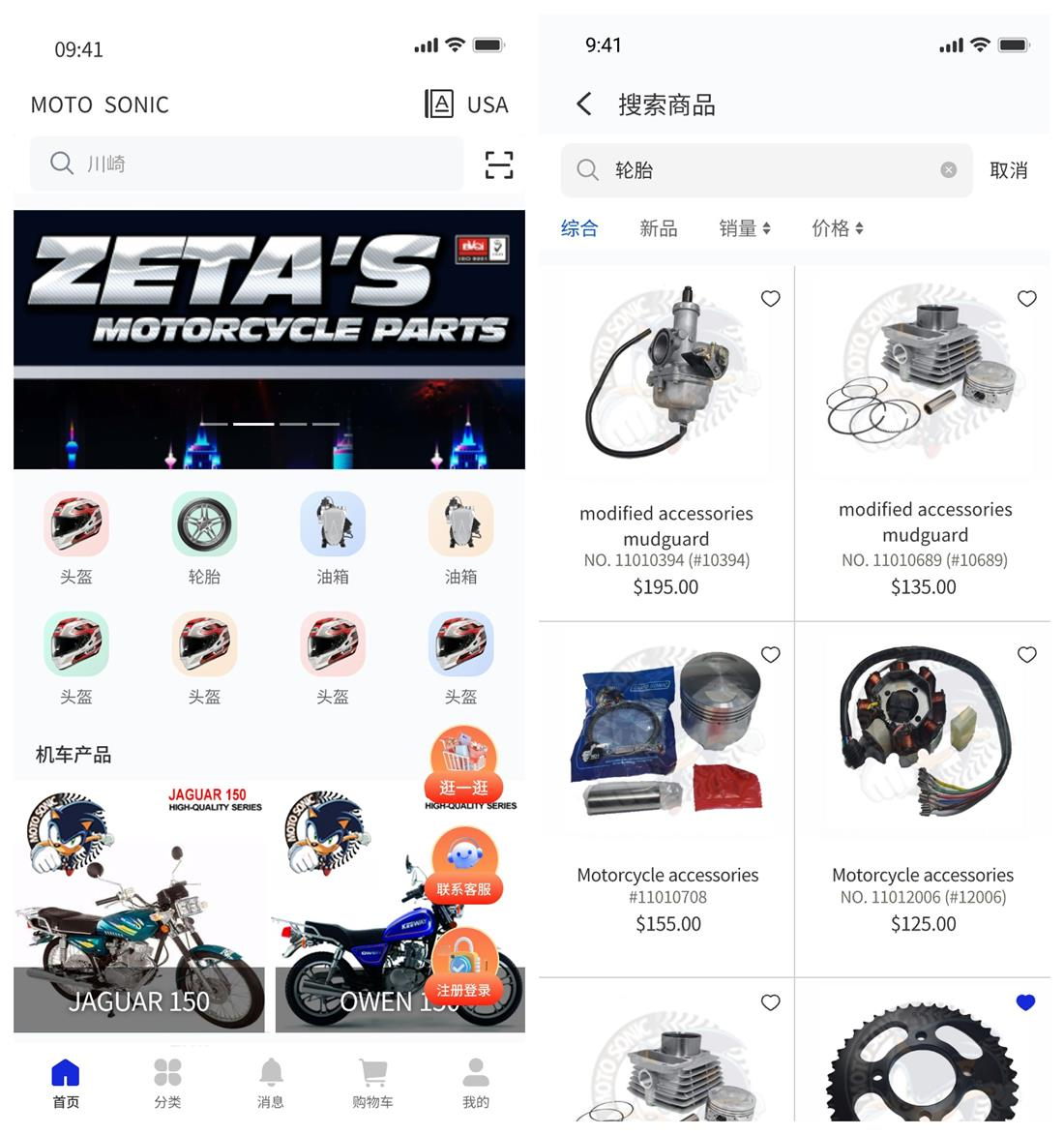Open the JAGUAR 150 motorcycle card

[x=139, y=910]
